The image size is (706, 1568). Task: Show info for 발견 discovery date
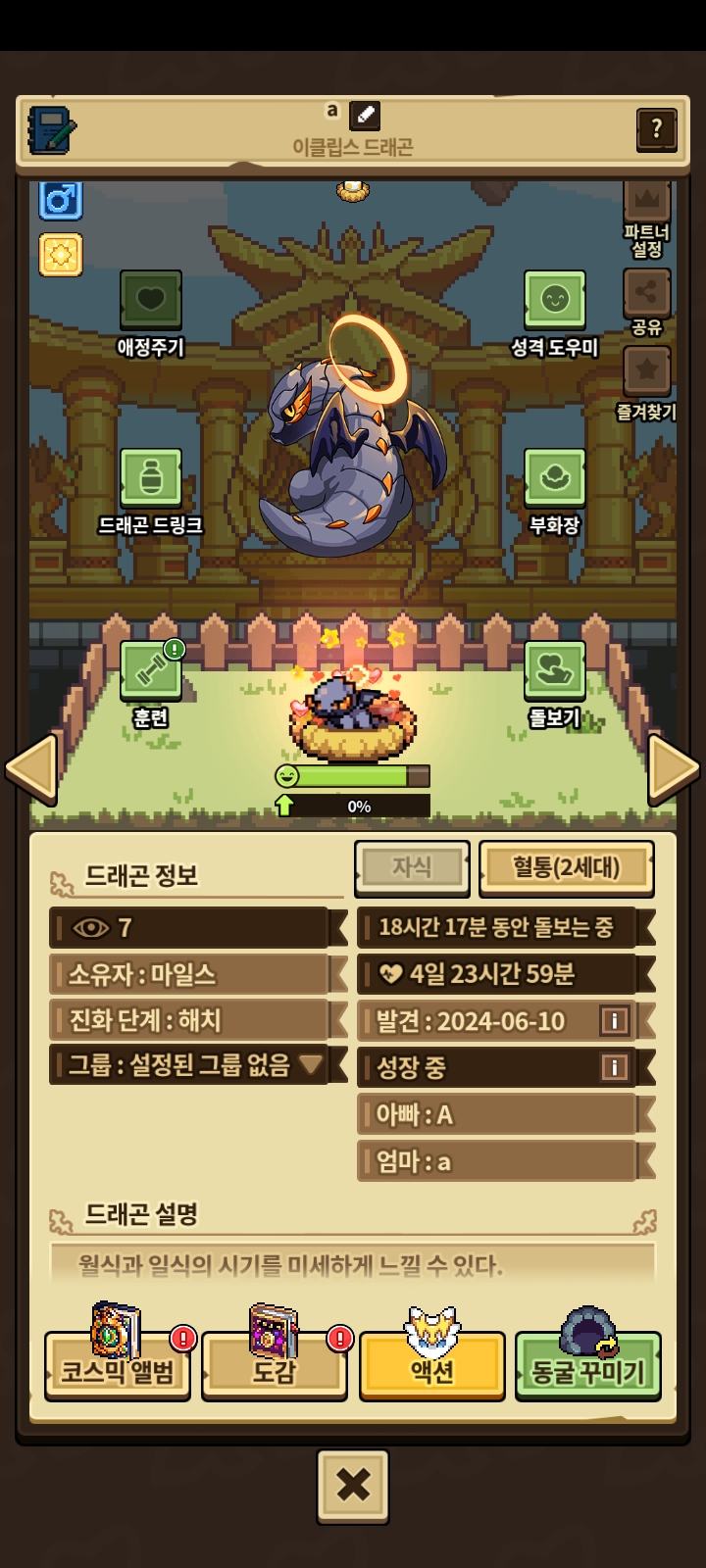[x=614, y=1021]
